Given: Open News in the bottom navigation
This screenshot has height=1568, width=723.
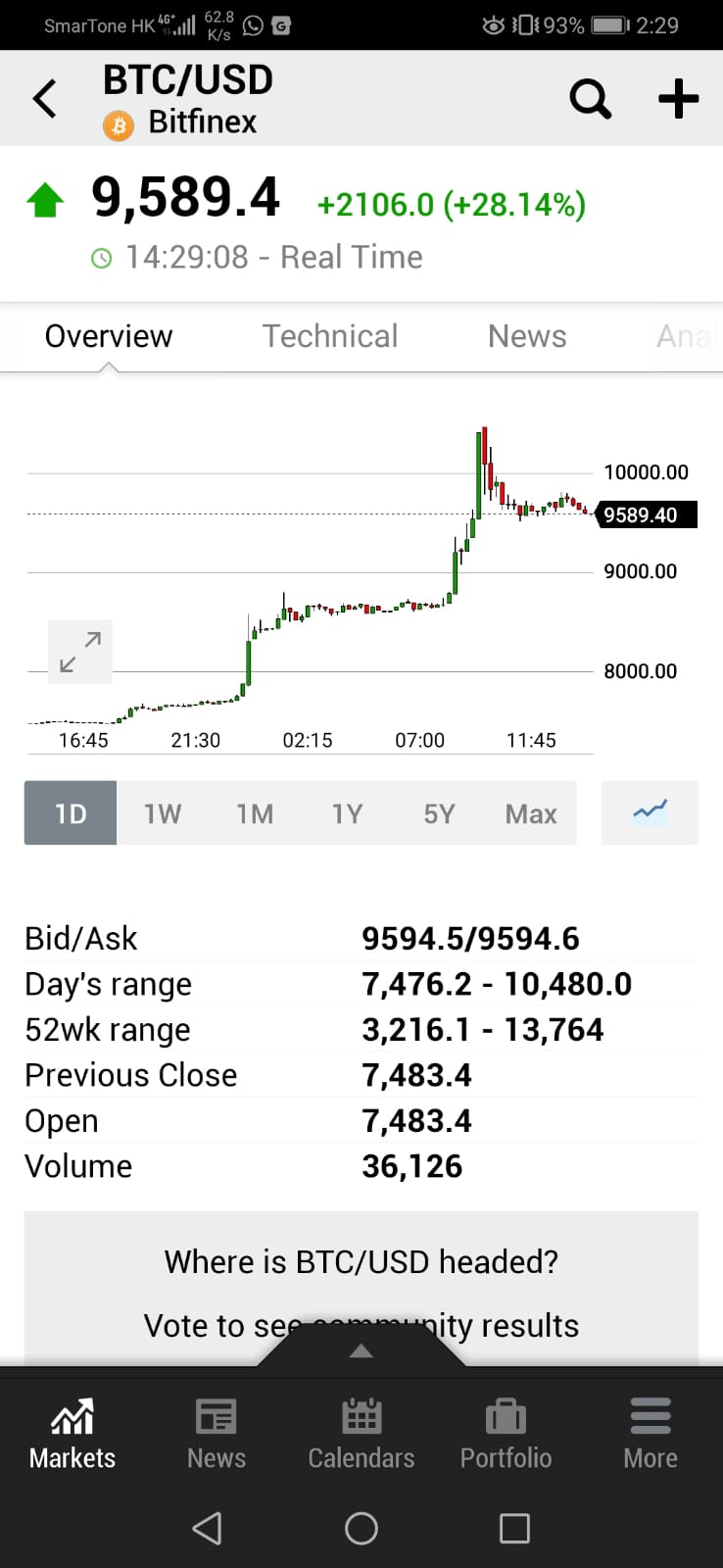Looking at the screenshot, I should point(217,1434).
